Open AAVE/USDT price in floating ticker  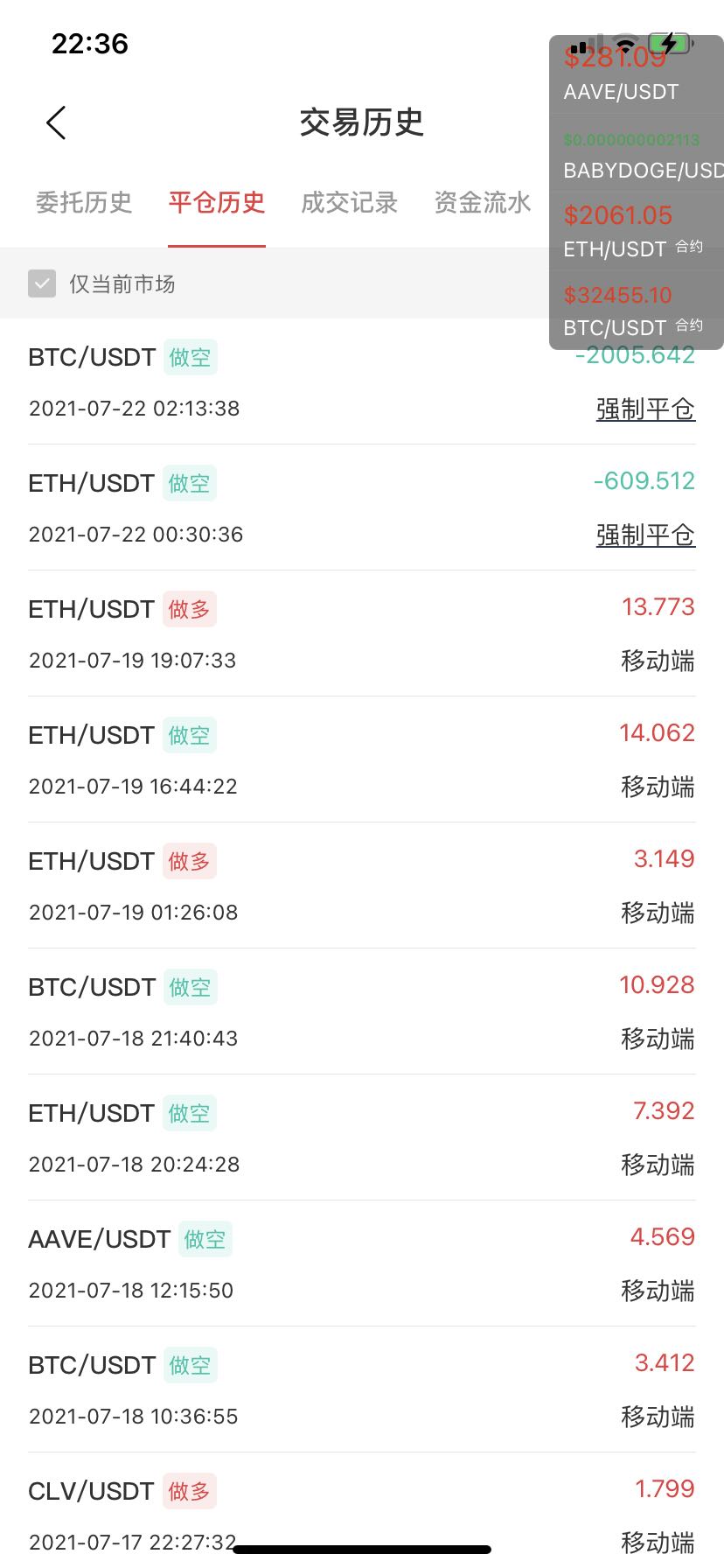pyautogui.click(x=635, y=75)
